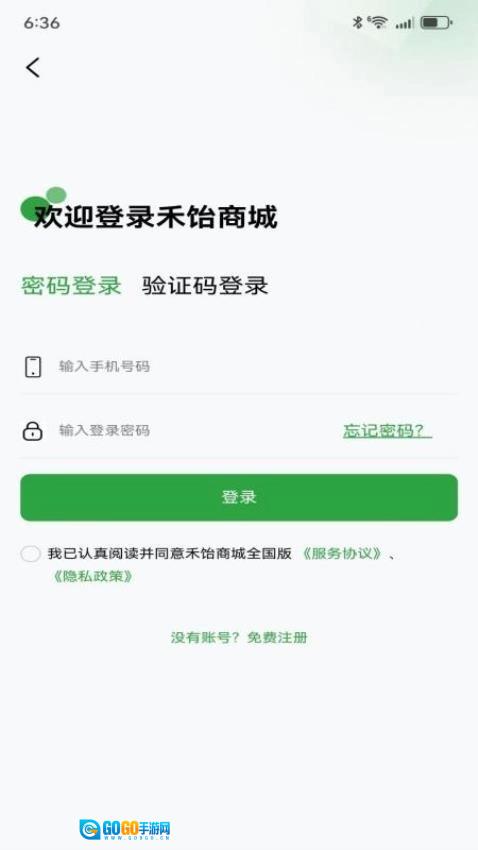Check the agreement checkbox for 禾饴商城
Viewport: 478px width, 850px height.
[x=30, y=554]
